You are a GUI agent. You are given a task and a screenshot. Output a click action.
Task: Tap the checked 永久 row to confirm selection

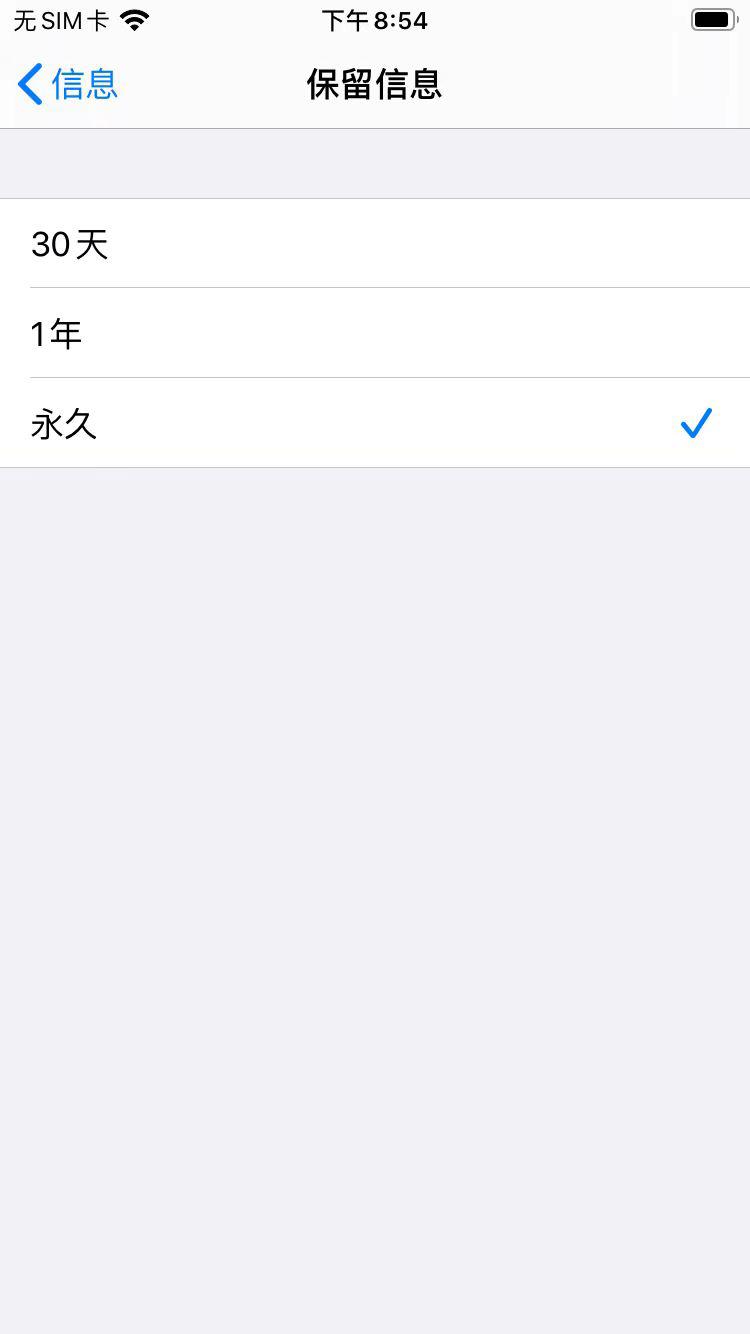375,424
